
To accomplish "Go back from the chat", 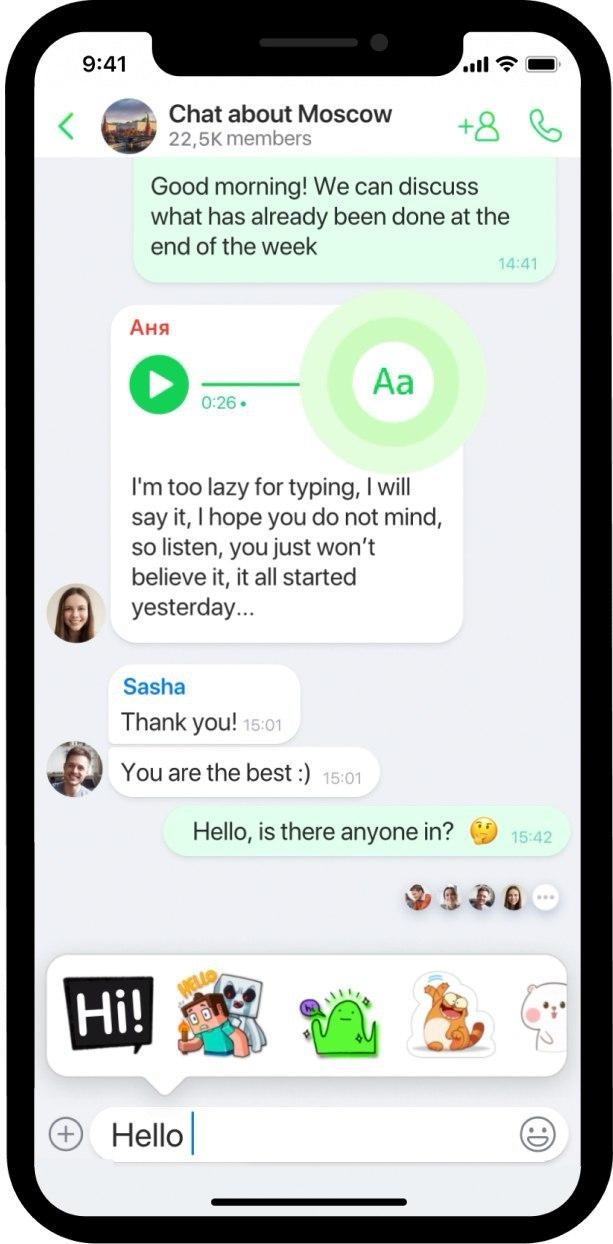I will [x=66, y=127].
